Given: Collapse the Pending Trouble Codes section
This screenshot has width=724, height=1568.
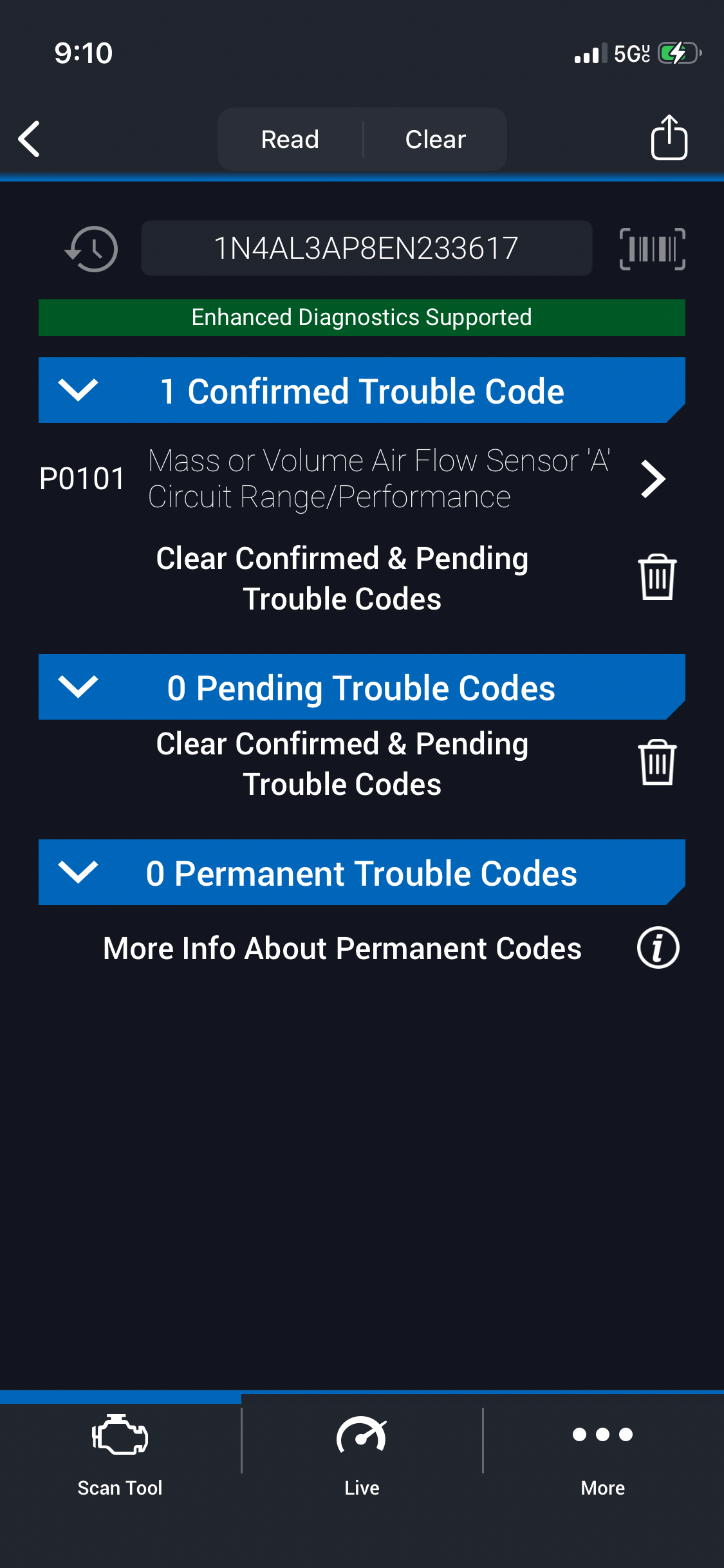Looking at the screenshot, I should 78,687.
